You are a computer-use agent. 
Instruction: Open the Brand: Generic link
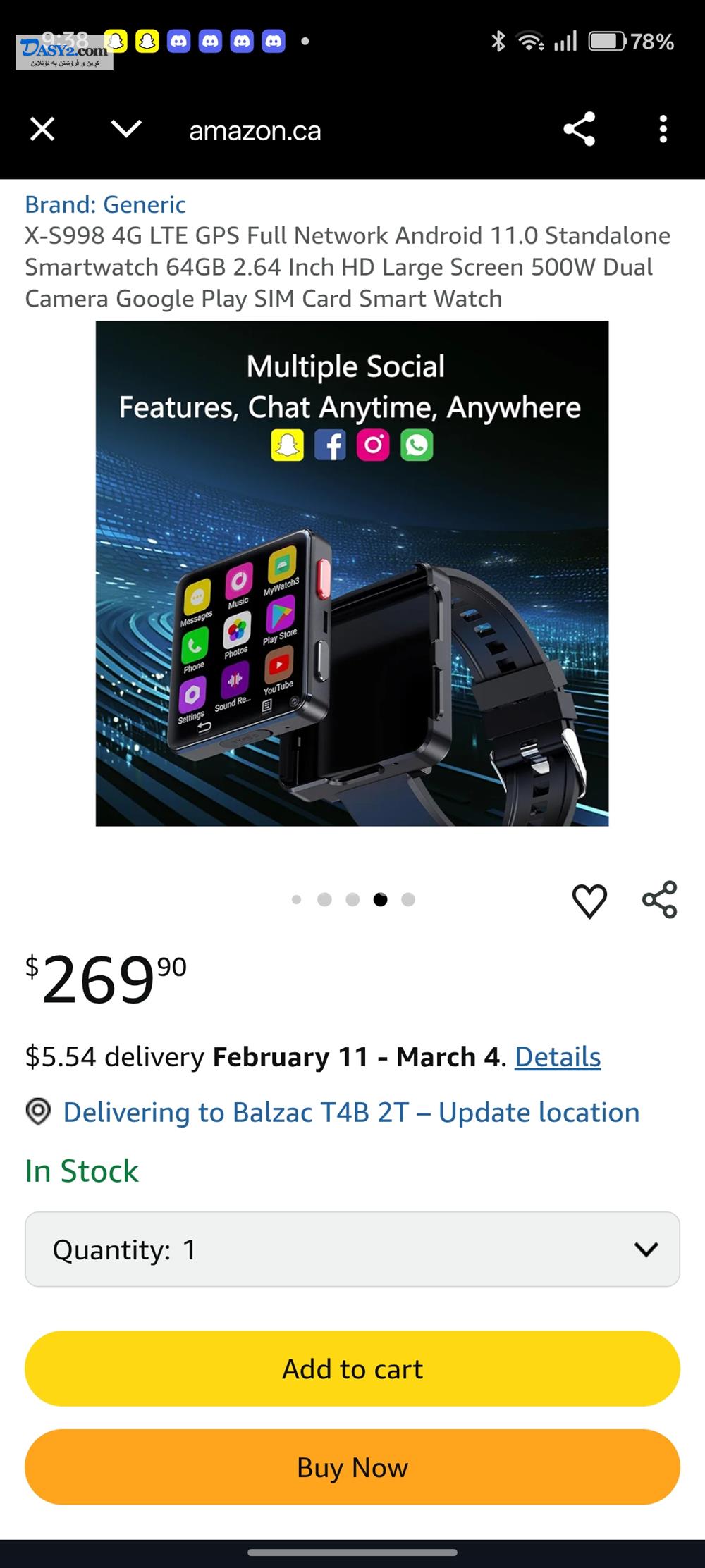coord(106,204)
